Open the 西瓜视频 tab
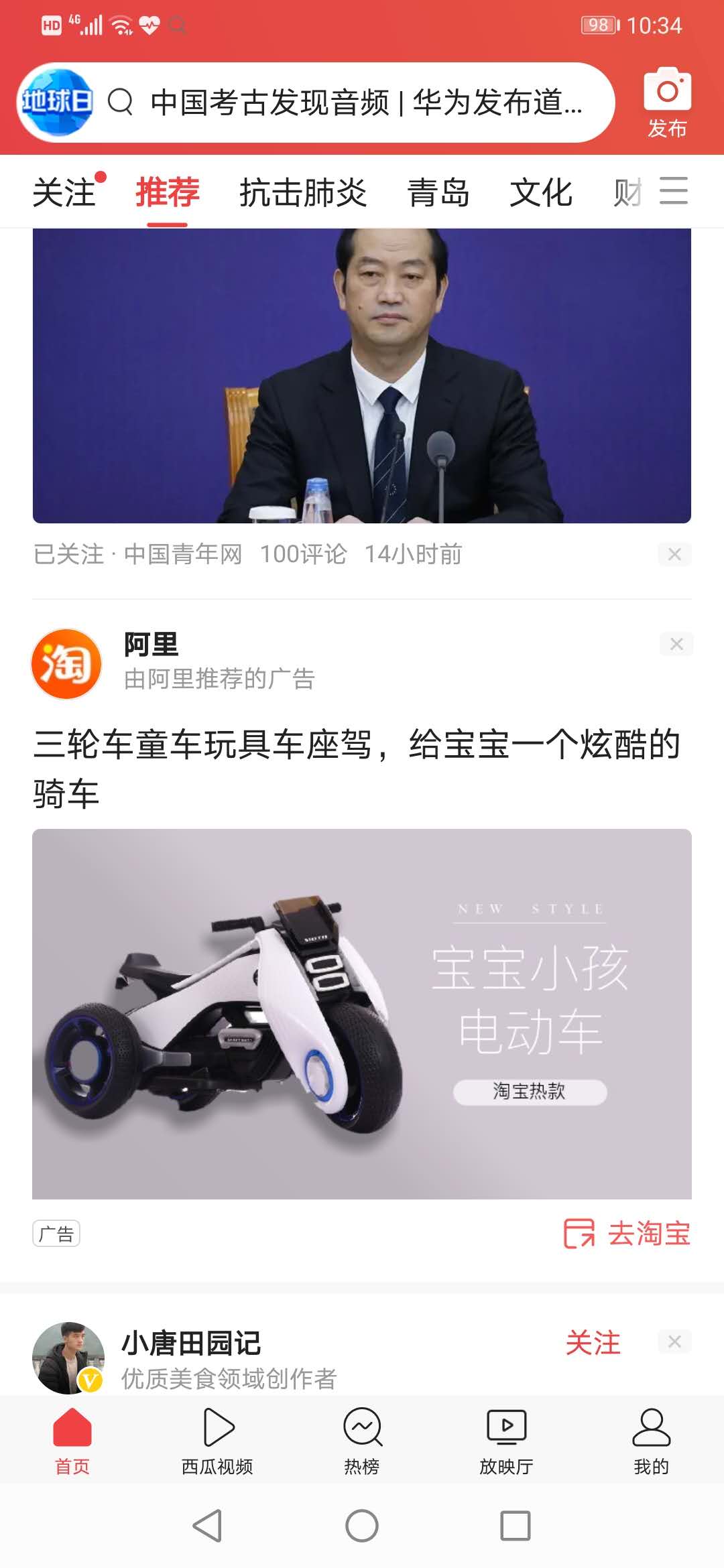The image size is (724, 1568). (x=217, y=1441)
